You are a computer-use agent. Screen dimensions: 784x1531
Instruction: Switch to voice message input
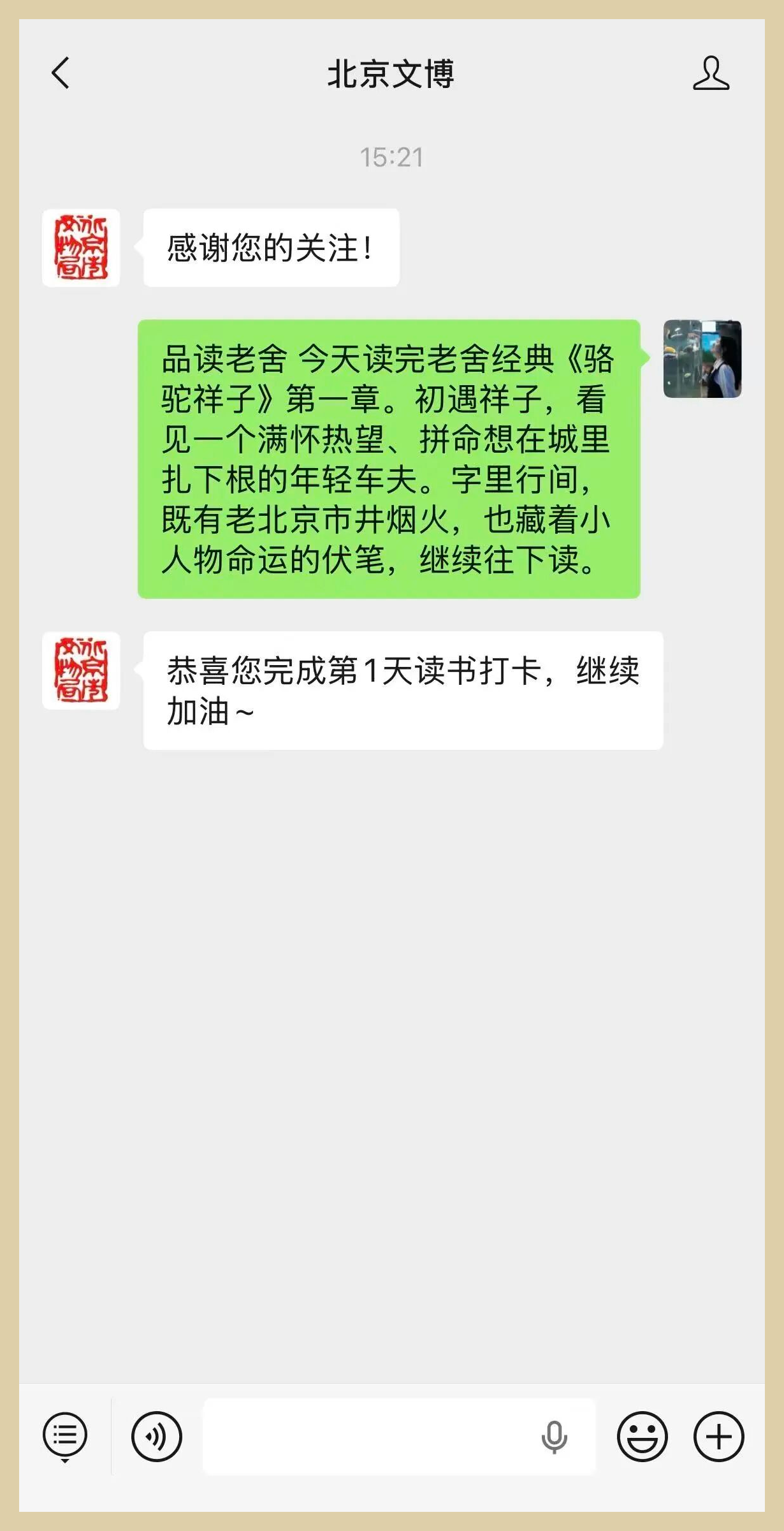point(157,1437)
